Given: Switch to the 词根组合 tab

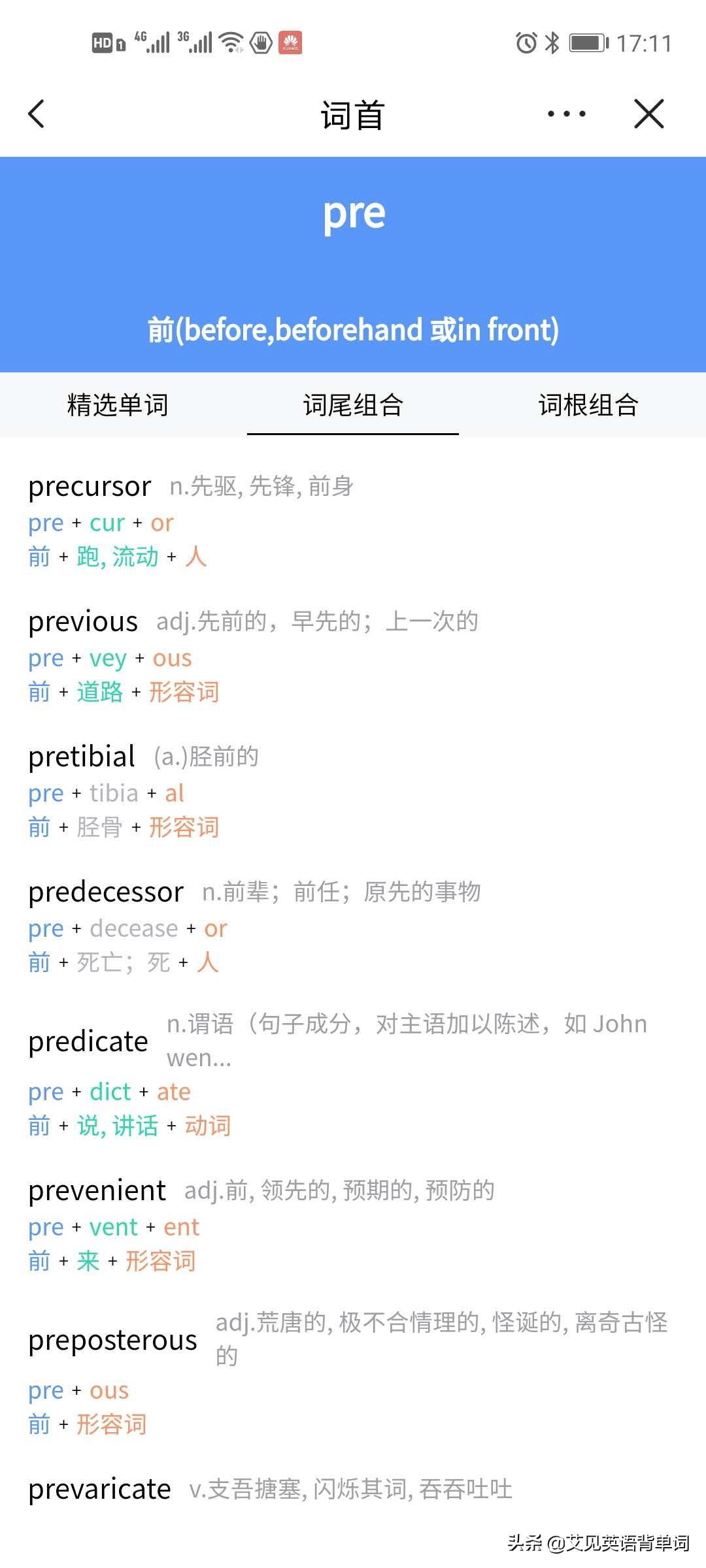Looking at the screenshot, I should [588, 405].
